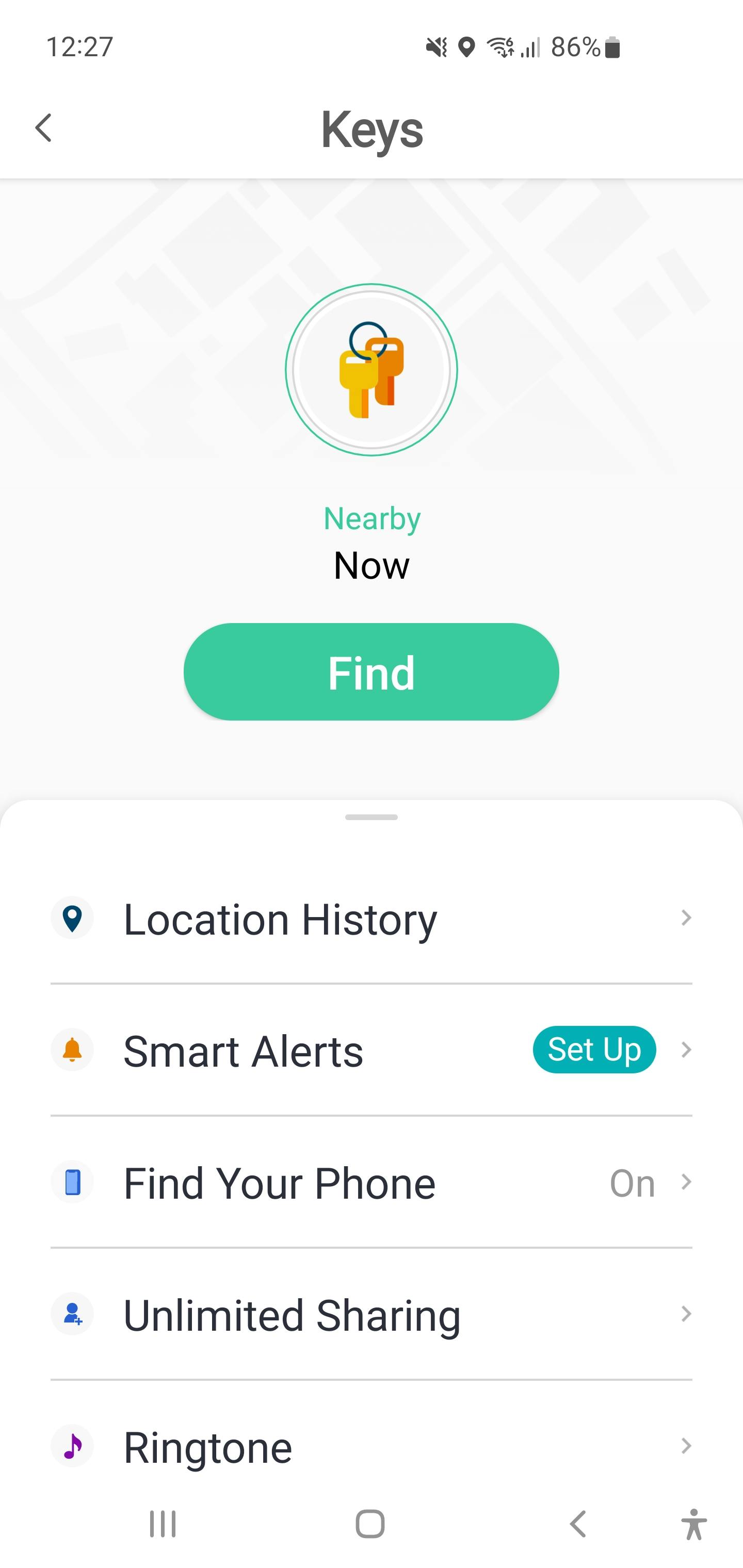Open recent apps from navigation bar
Screen dimensions: 743x1568
click(x=163, y=1524)
